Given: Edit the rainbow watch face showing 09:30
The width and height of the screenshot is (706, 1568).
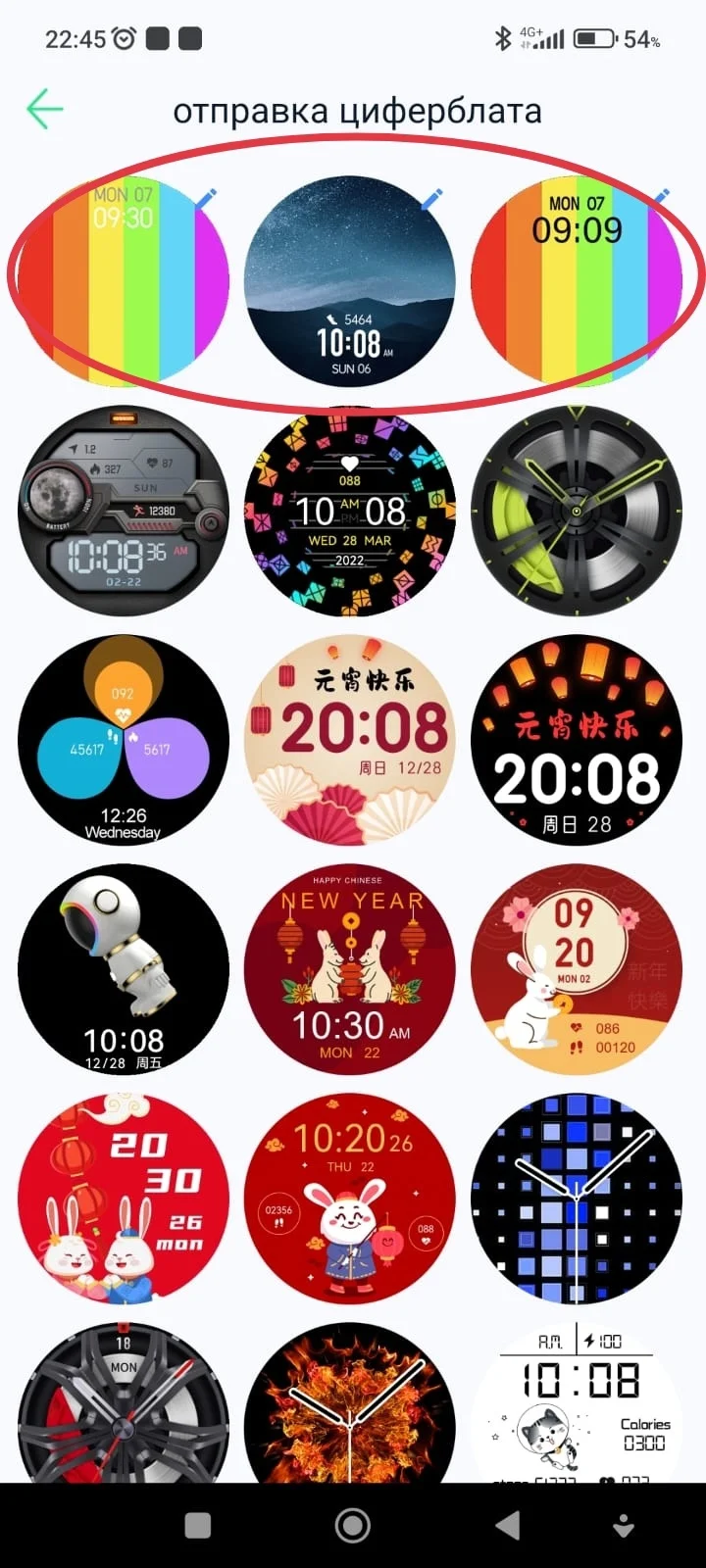Looking at the screenshot, I should pyautogui.click(x=205, y=200).
